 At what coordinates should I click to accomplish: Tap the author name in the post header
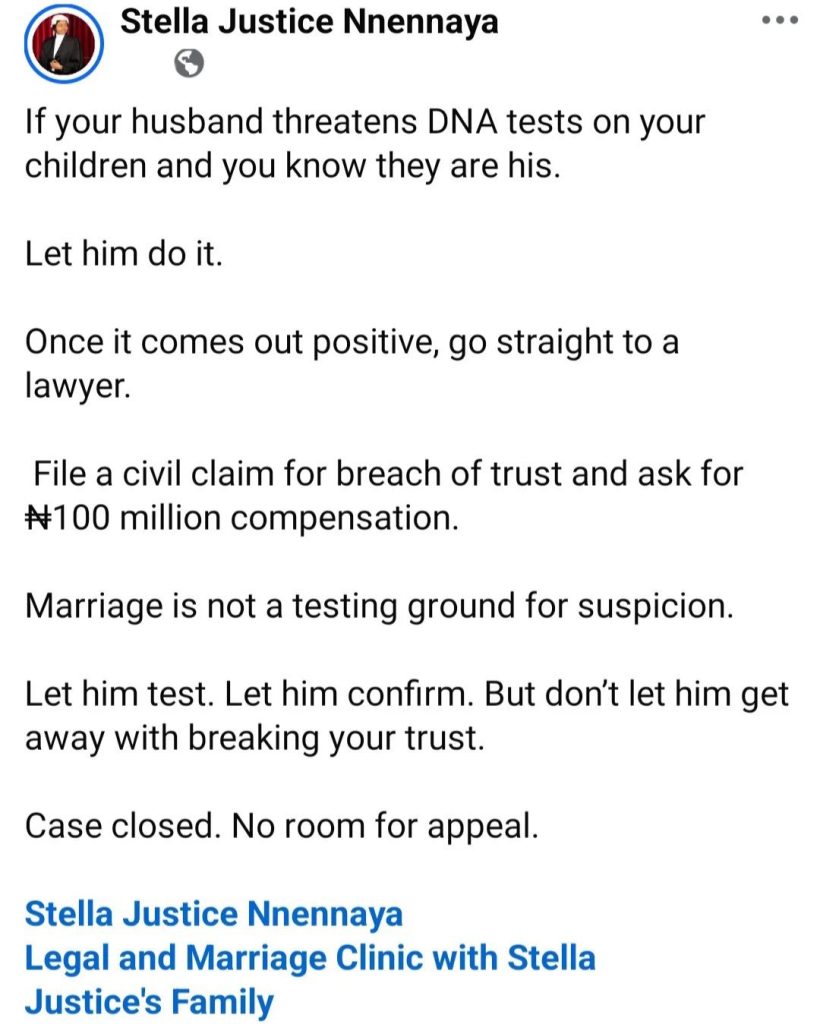click(x=309, y=21)
